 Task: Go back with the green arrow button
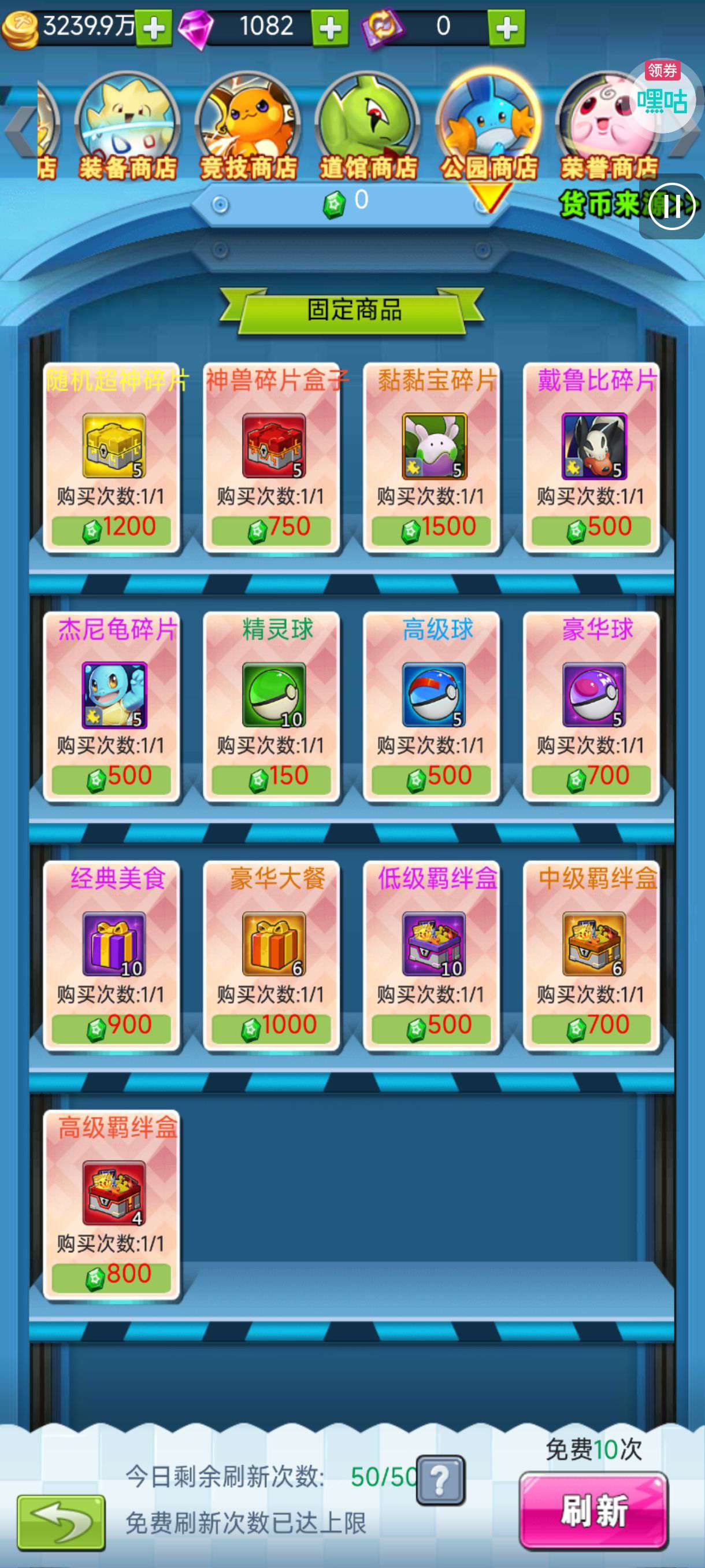click(61, 1522)
